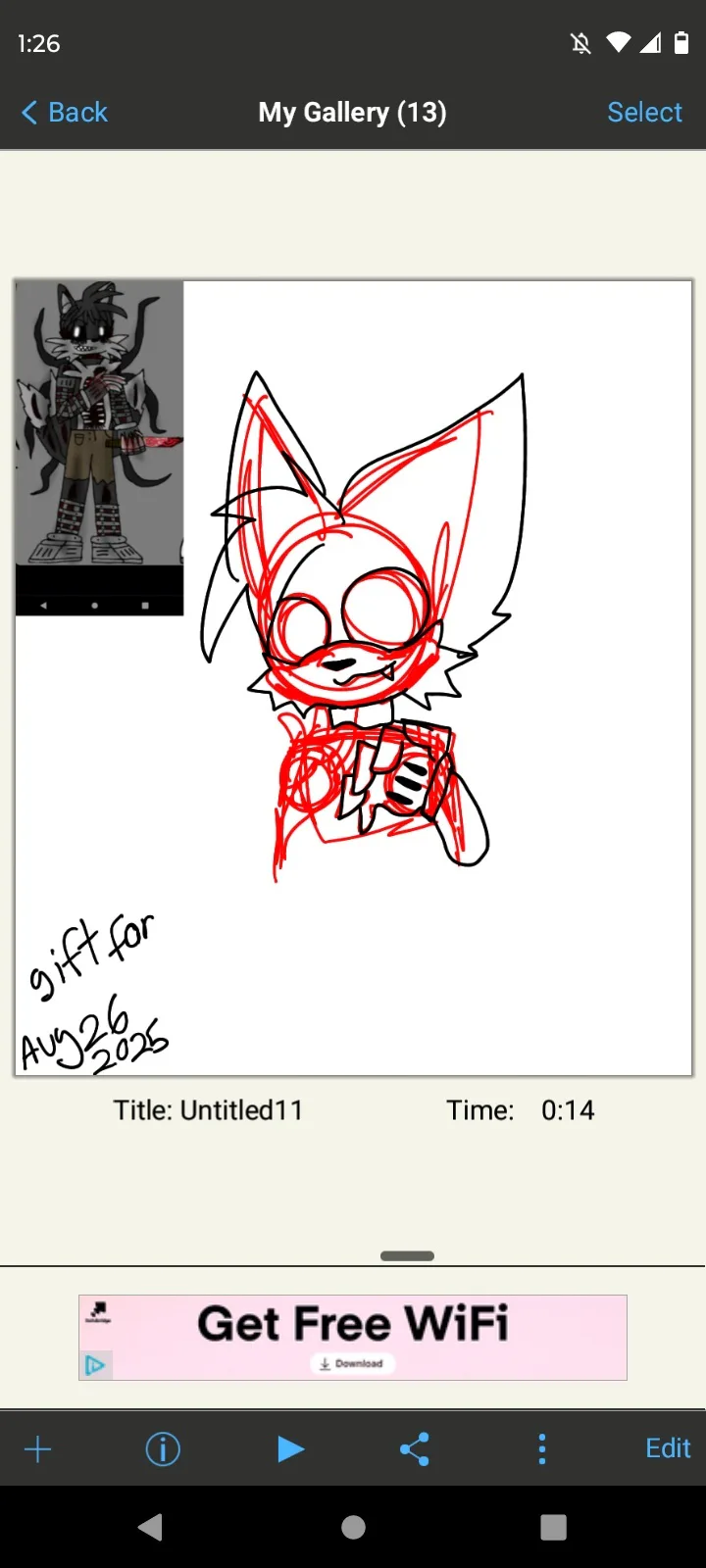Go back from My Gallery
This screenshot has height=1568, width=706.
pos(65,113)
